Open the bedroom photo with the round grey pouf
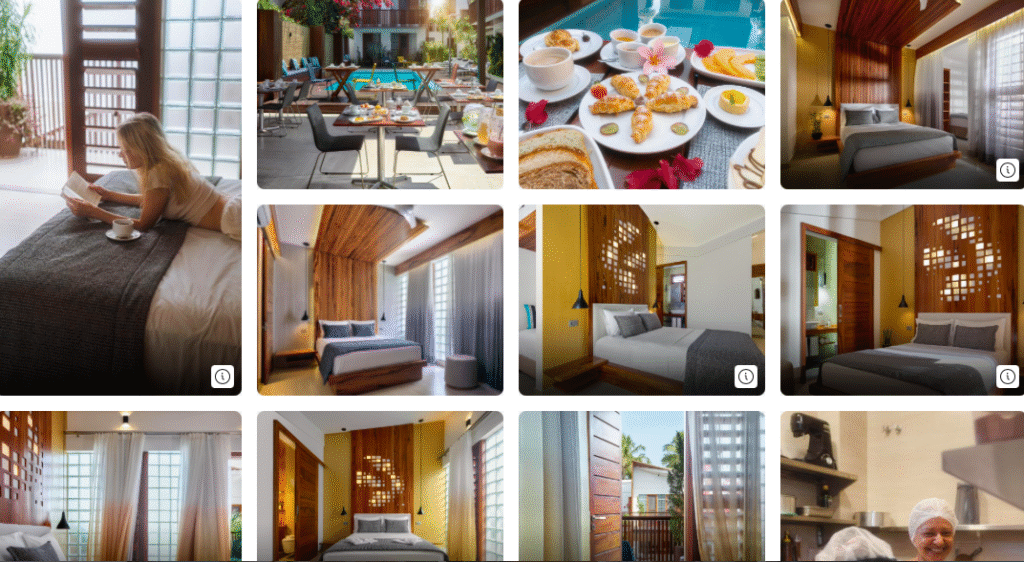The width and height of the screenshot is (1024, 562). [x=380, y=300]
